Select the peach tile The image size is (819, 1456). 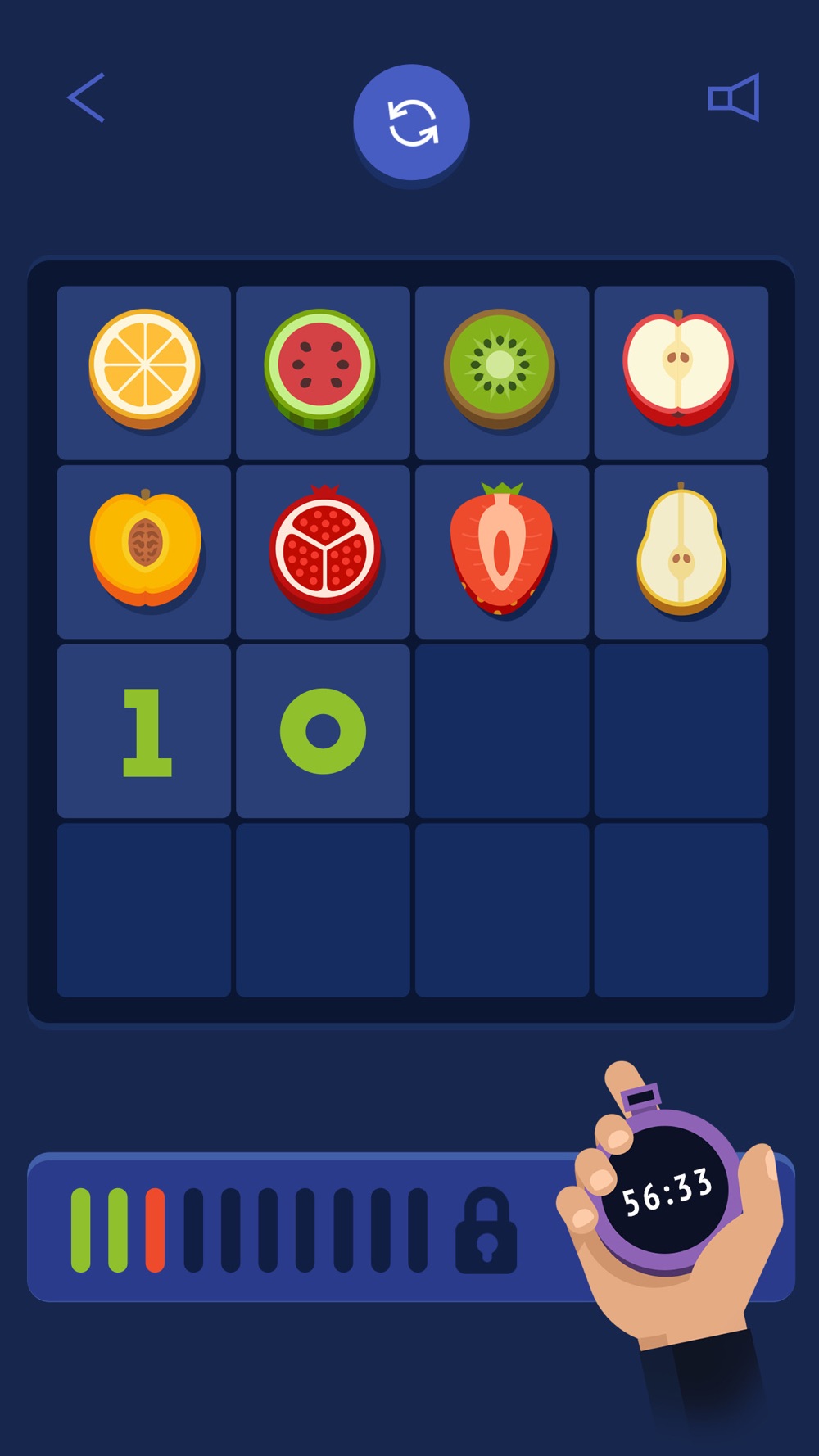(x=144, y=551)
